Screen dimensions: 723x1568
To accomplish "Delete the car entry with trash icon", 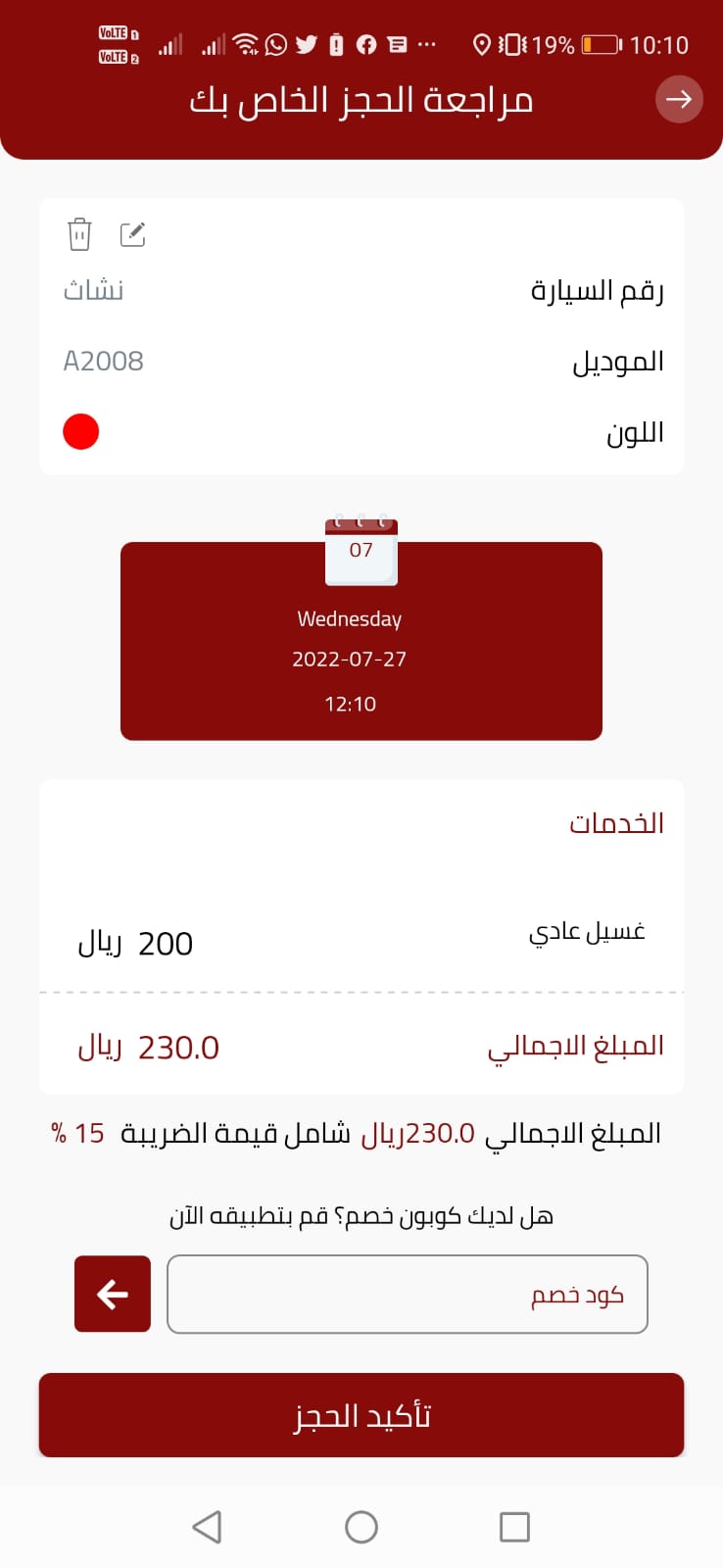I will coord(79,234).
